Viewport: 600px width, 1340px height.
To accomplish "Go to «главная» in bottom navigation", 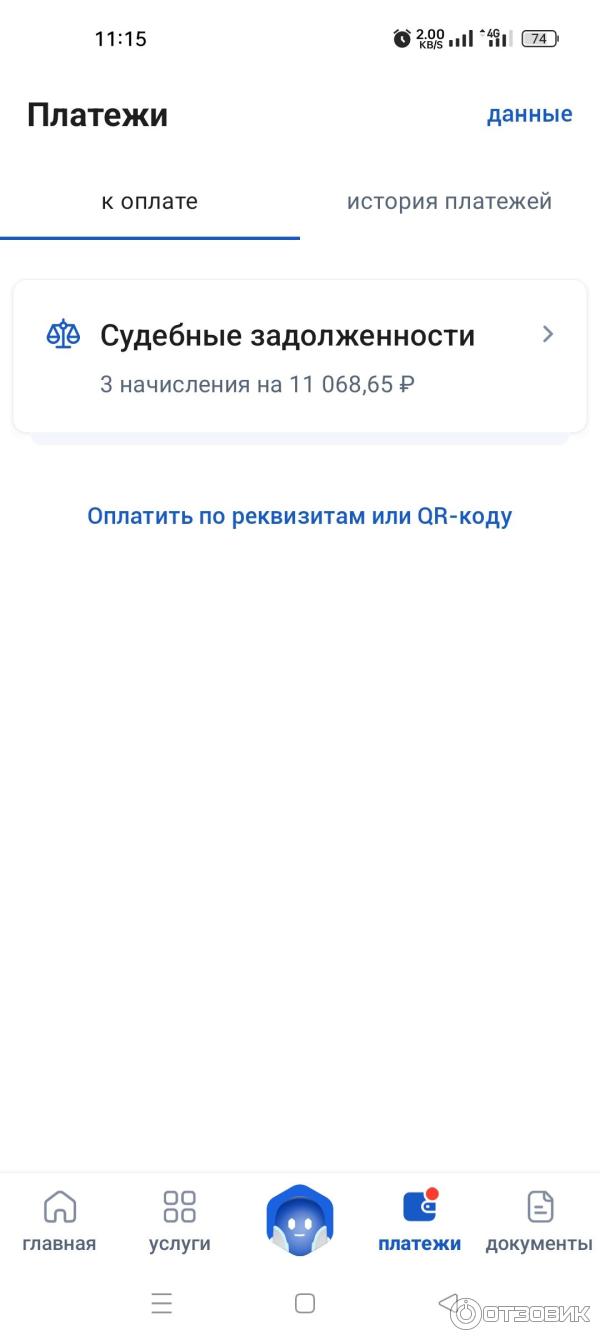I will click(60, 1221).
